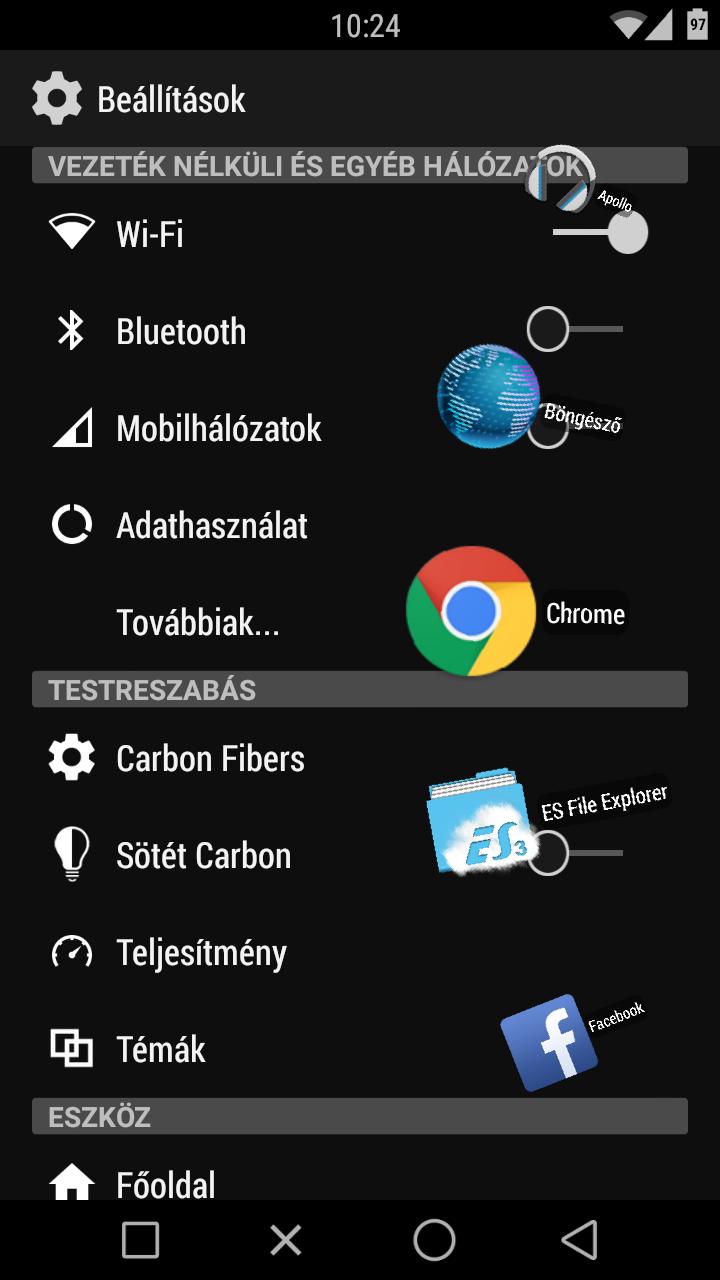
Task: Launch Chrome from the floating app ring
Action: [471, 611]
